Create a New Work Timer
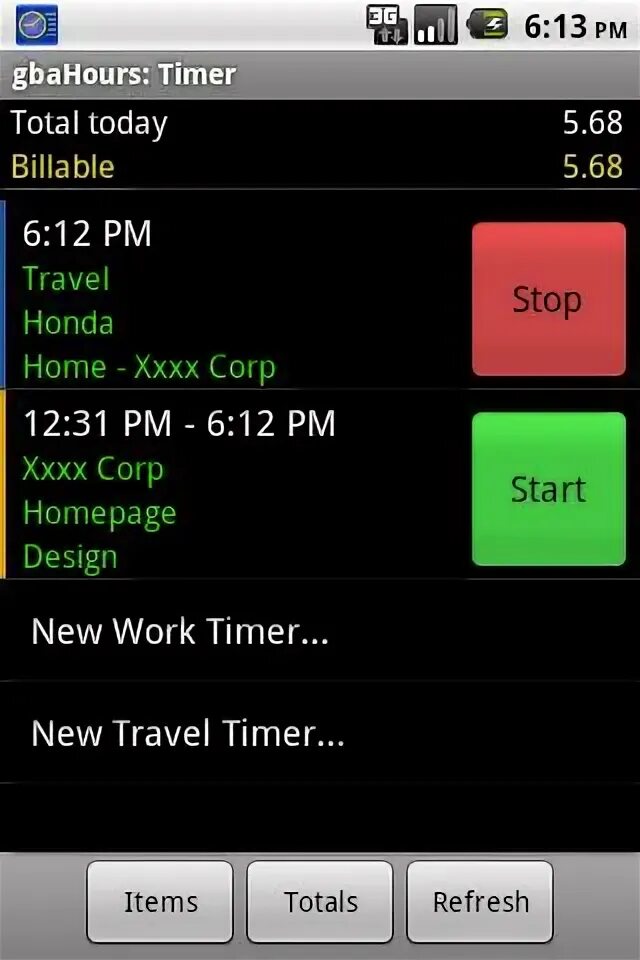Screen dimensions: 640x960 coord(320,631)
